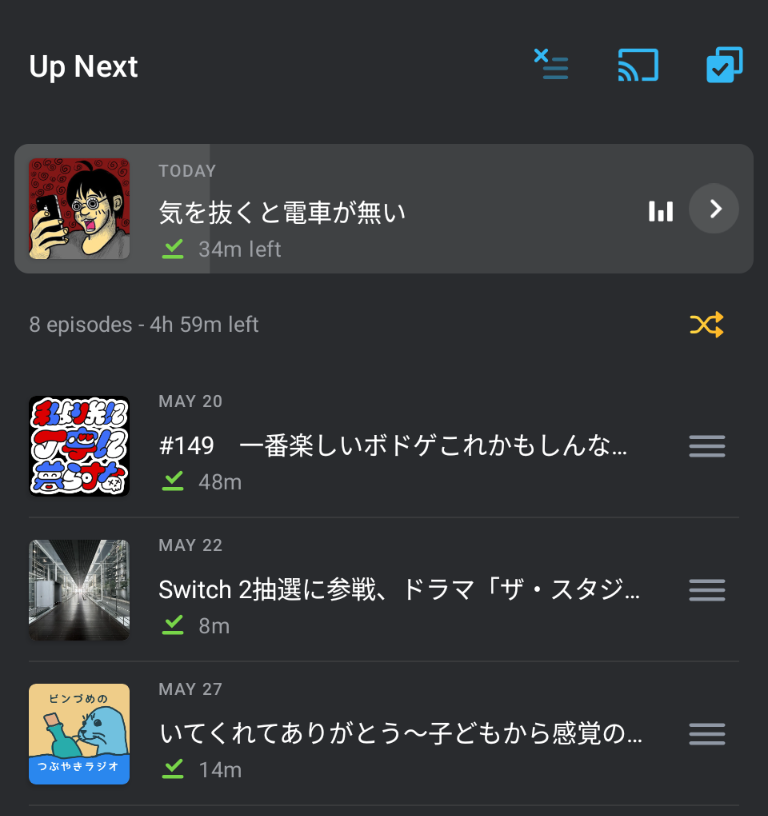Open the now playing episode 気を抜くと電車が無い

(380, 210)
